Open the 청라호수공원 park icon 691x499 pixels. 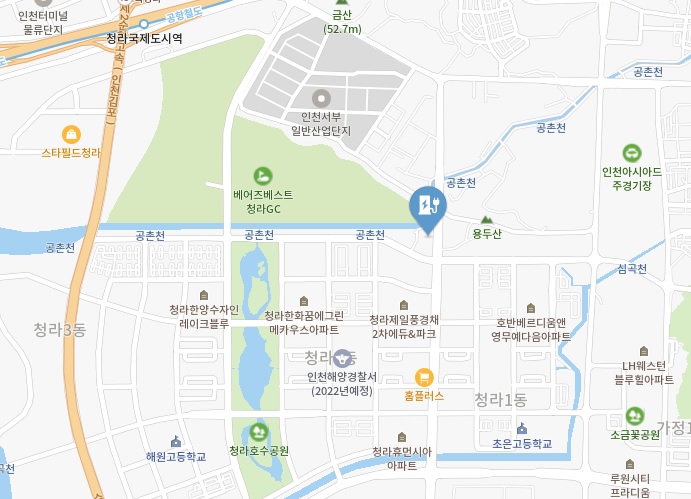260,432
